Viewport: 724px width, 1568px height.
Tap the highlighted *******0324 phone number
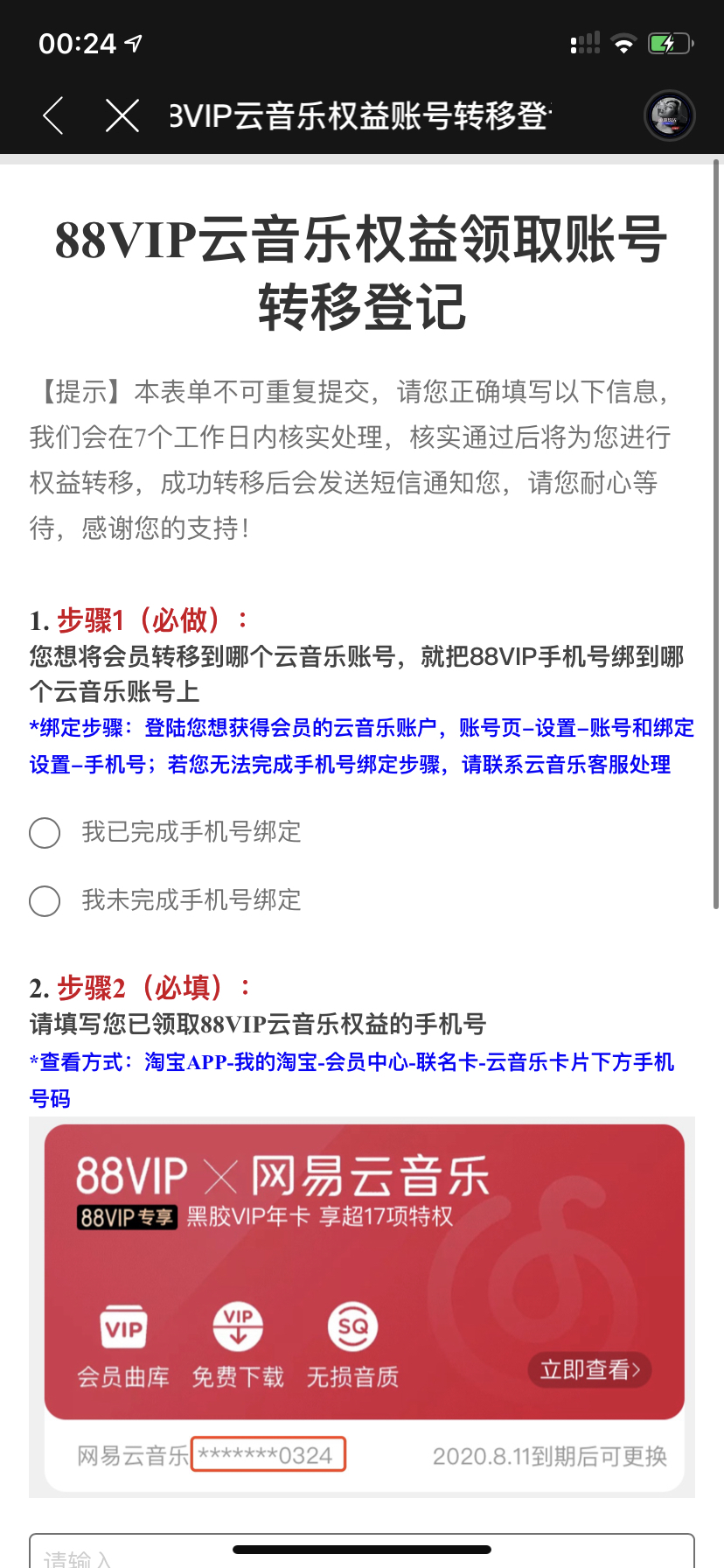[268, 1453]
